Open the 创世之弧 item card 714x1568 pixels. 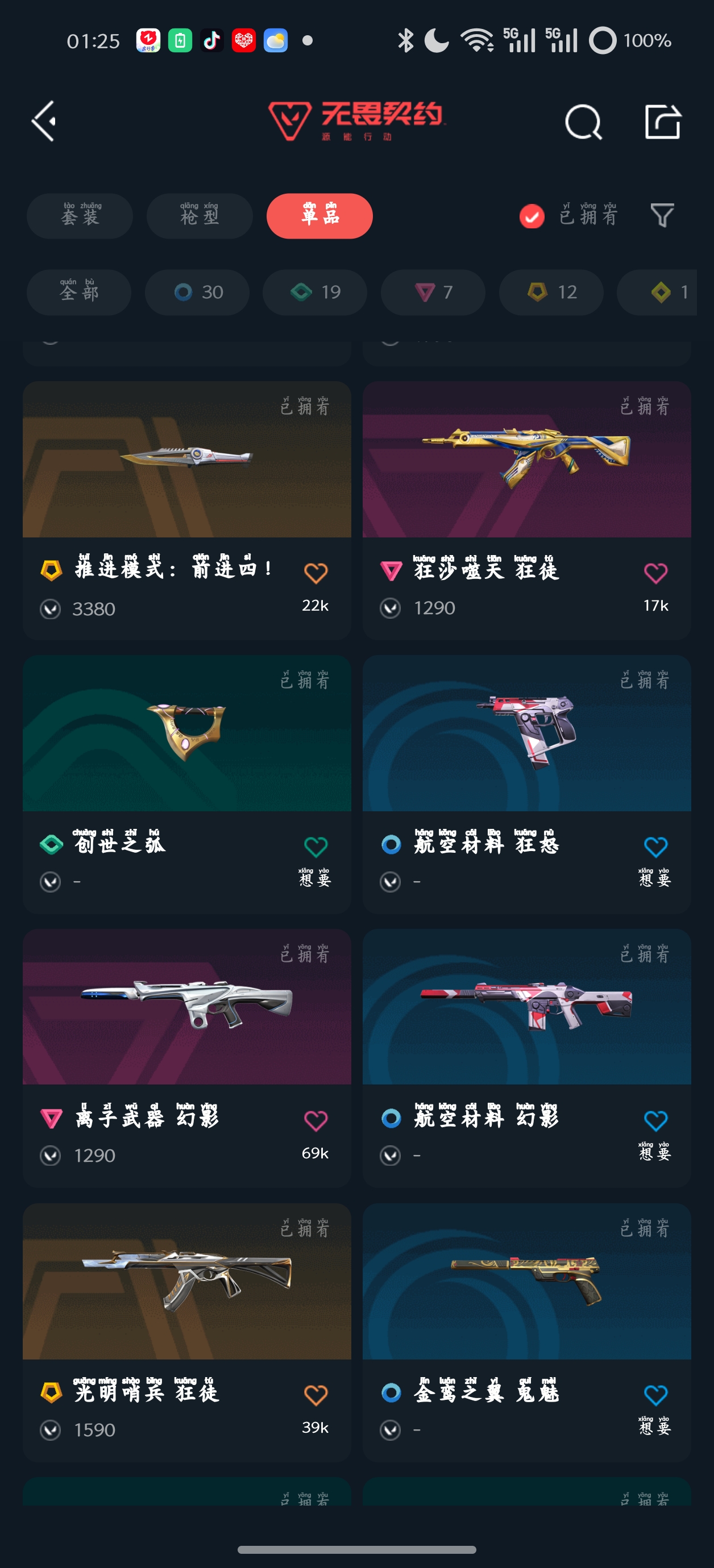[x=187, y=784]
